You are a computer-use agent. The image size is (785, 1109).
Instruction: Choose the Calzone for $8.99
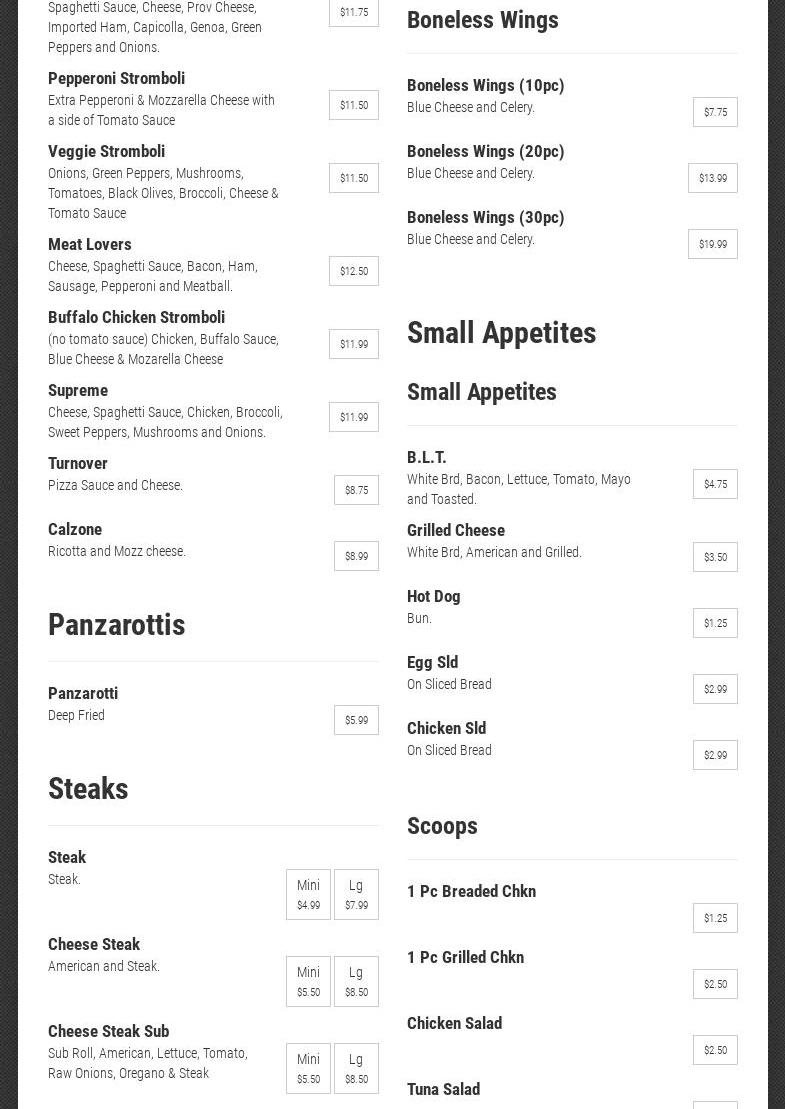point(356,556)
